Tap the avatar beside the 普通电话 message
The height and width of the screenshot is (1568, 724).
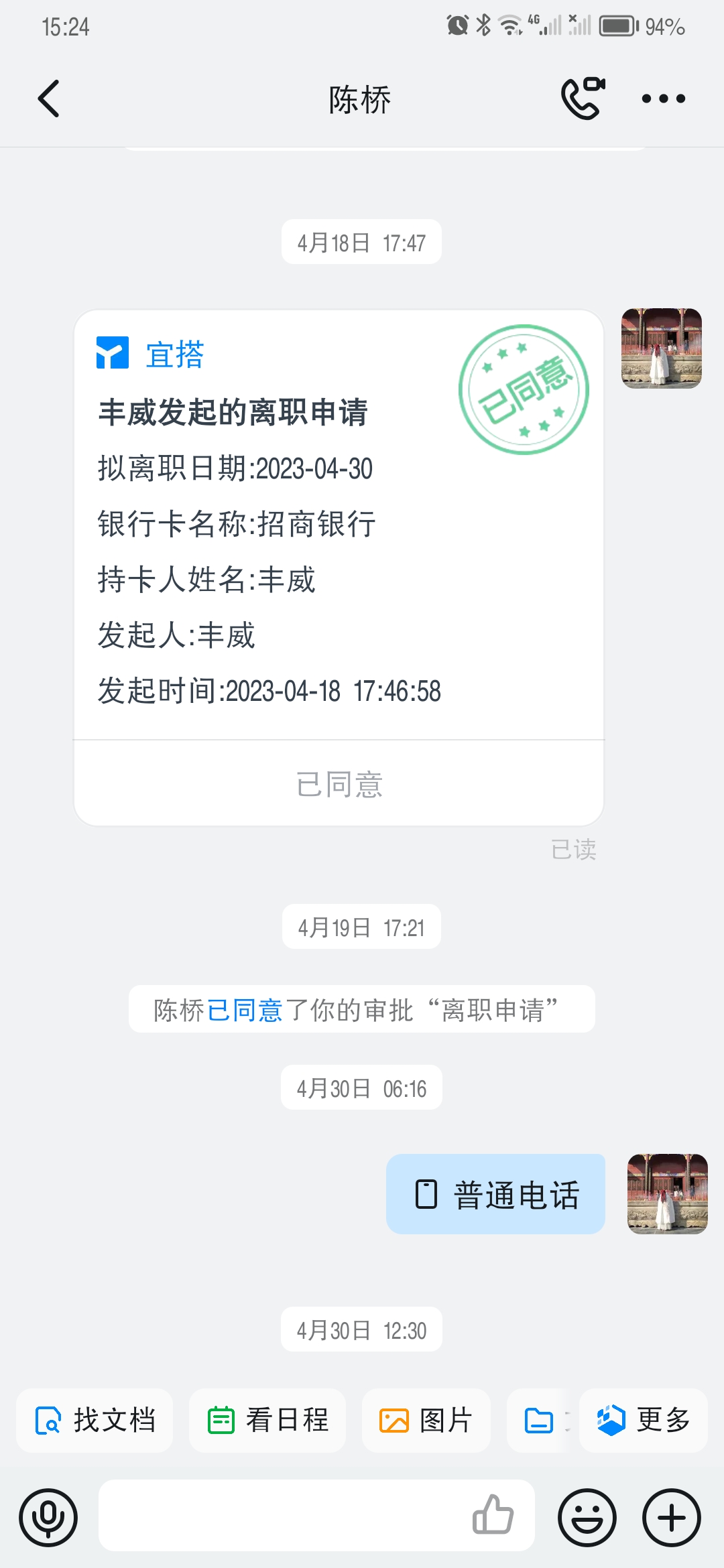[x=667, y=1193]
